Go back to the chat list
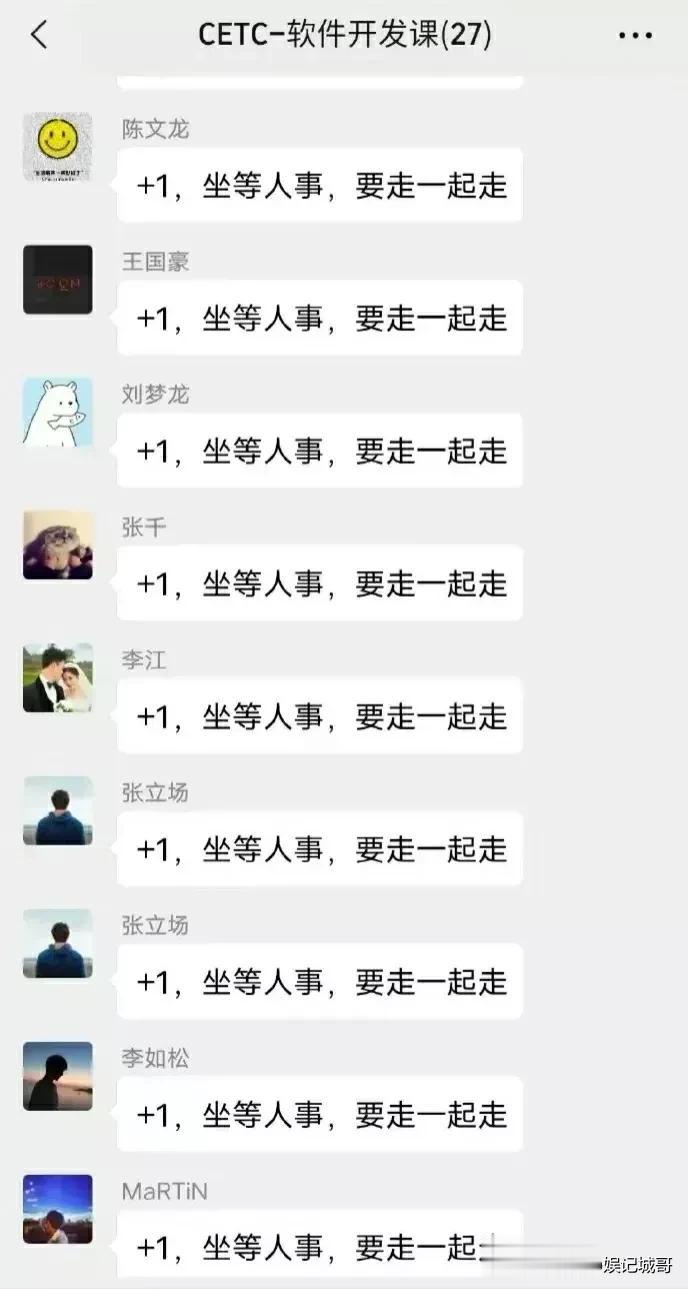This screenshot has width=688, height=1289. 39,36
